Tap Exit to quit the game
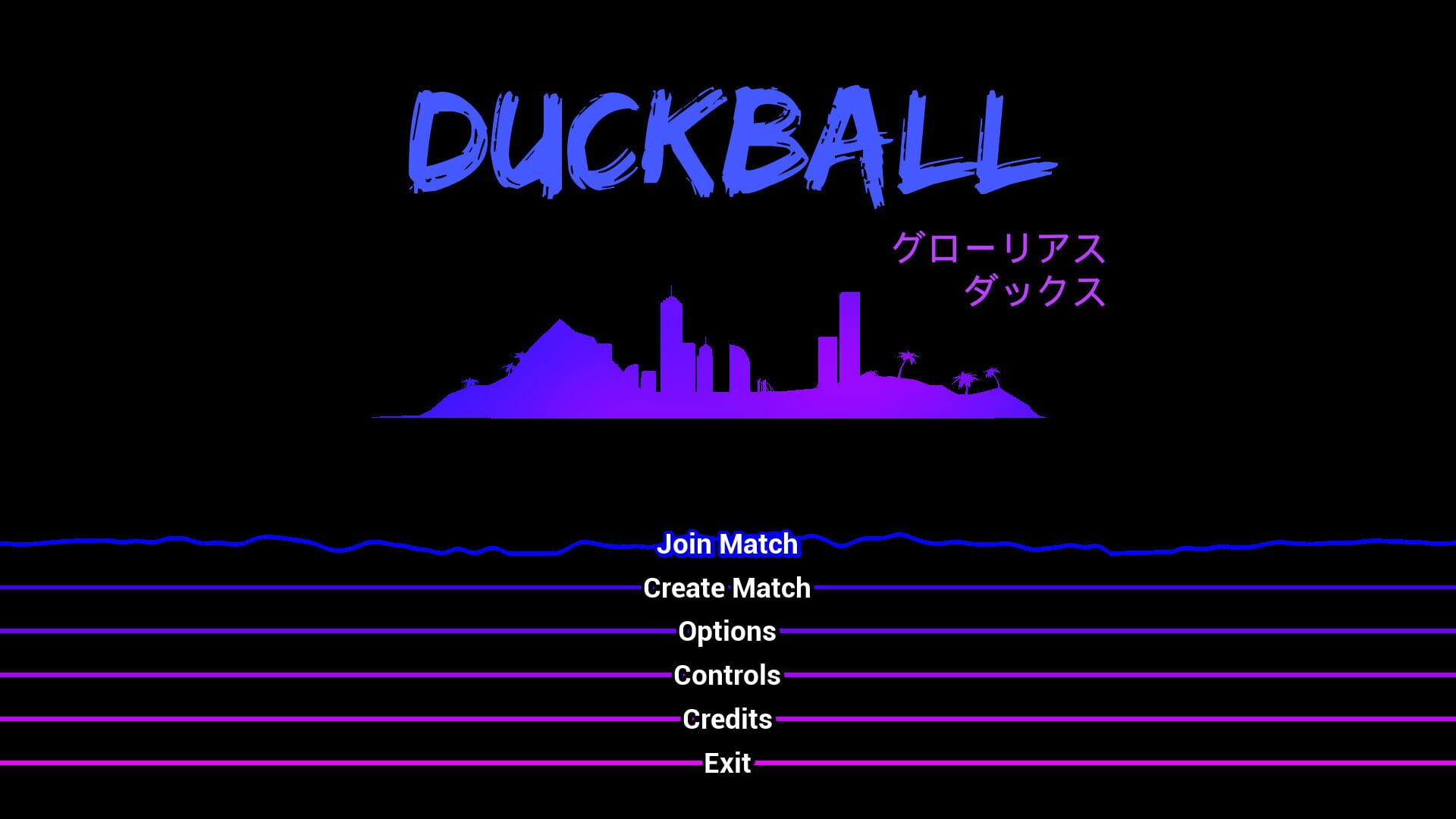 (727, 763)
